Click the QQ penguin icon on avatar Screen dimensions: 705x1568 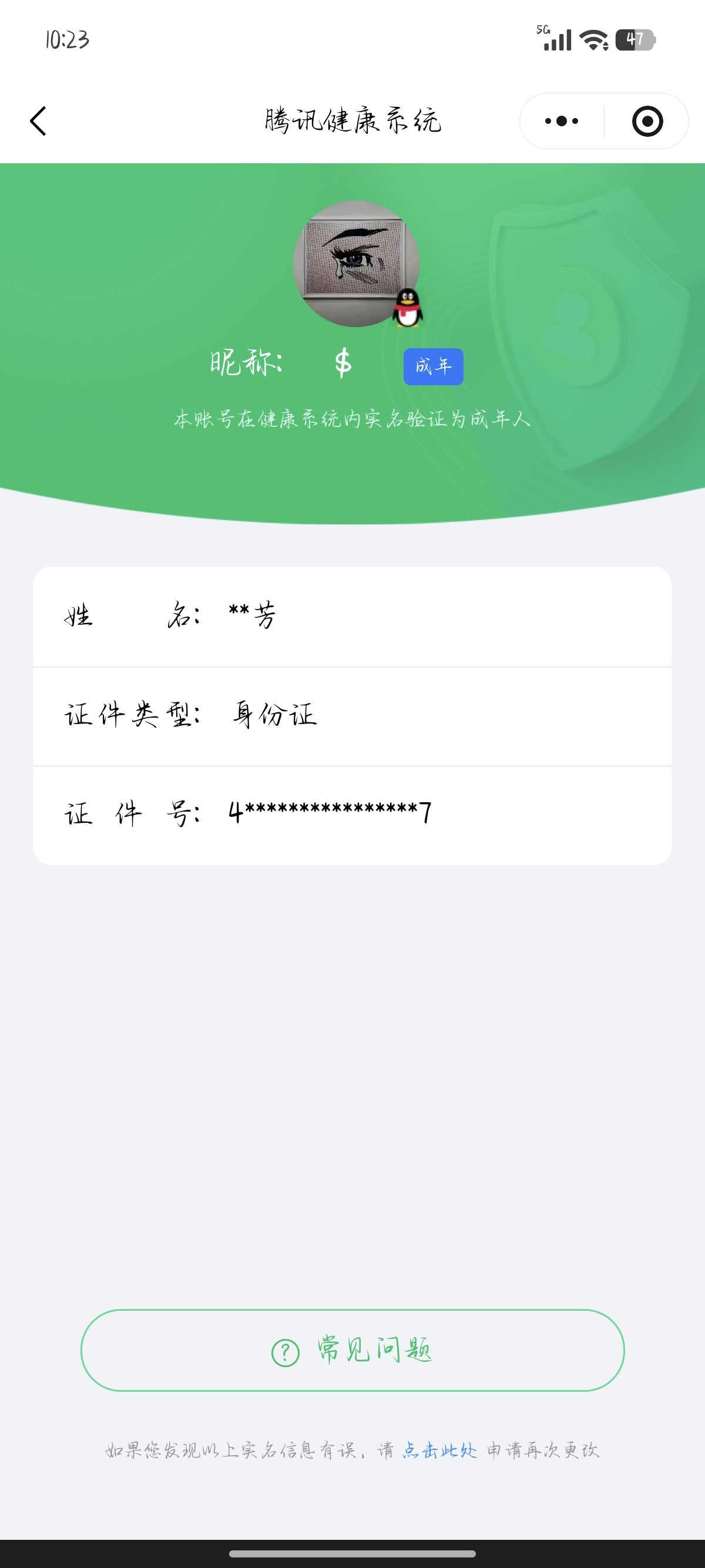(409, 307)
